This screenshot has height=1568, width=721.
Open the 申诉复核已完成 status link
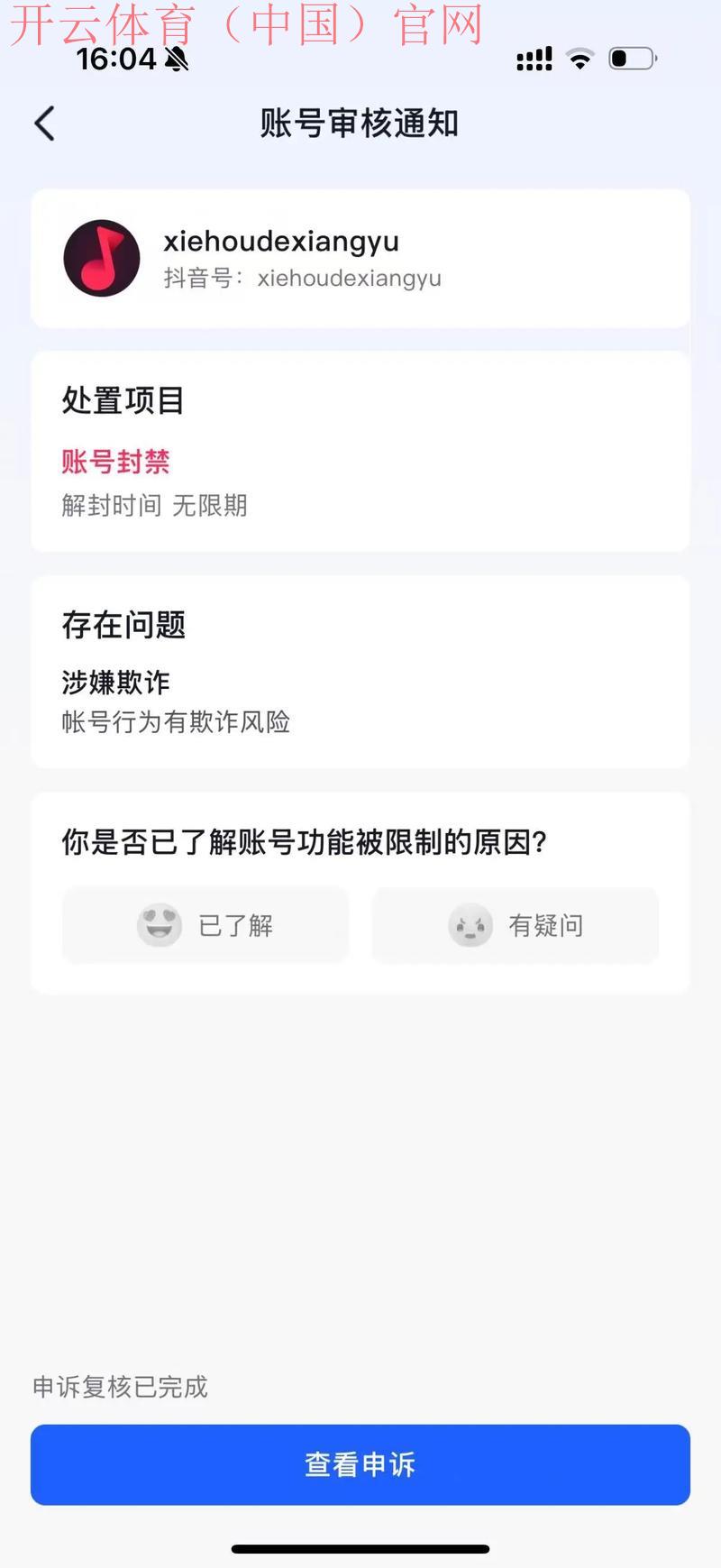point(120,1389)
